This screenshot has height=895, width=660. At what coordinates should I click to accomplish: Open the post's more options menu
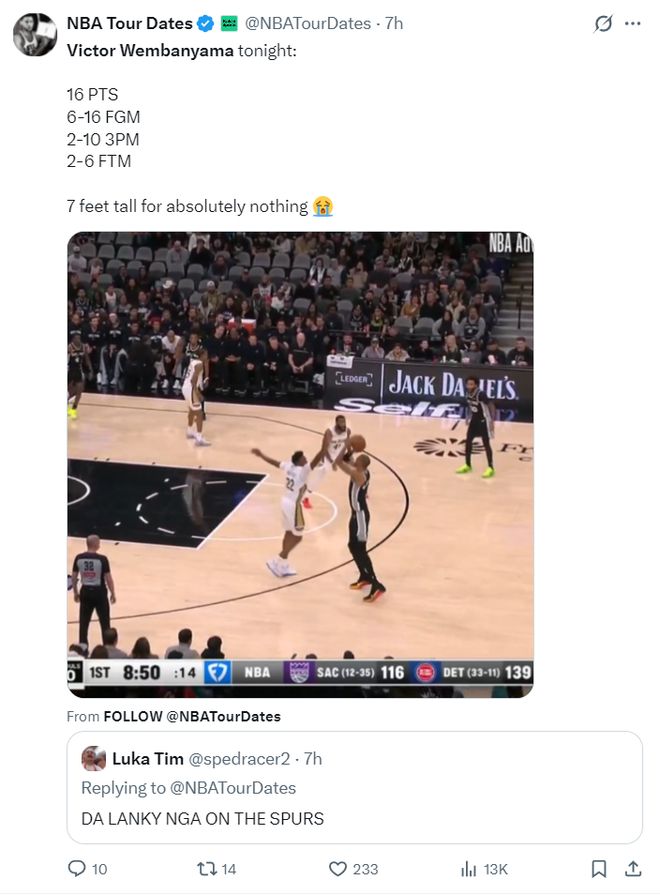[x=632, y=24]
